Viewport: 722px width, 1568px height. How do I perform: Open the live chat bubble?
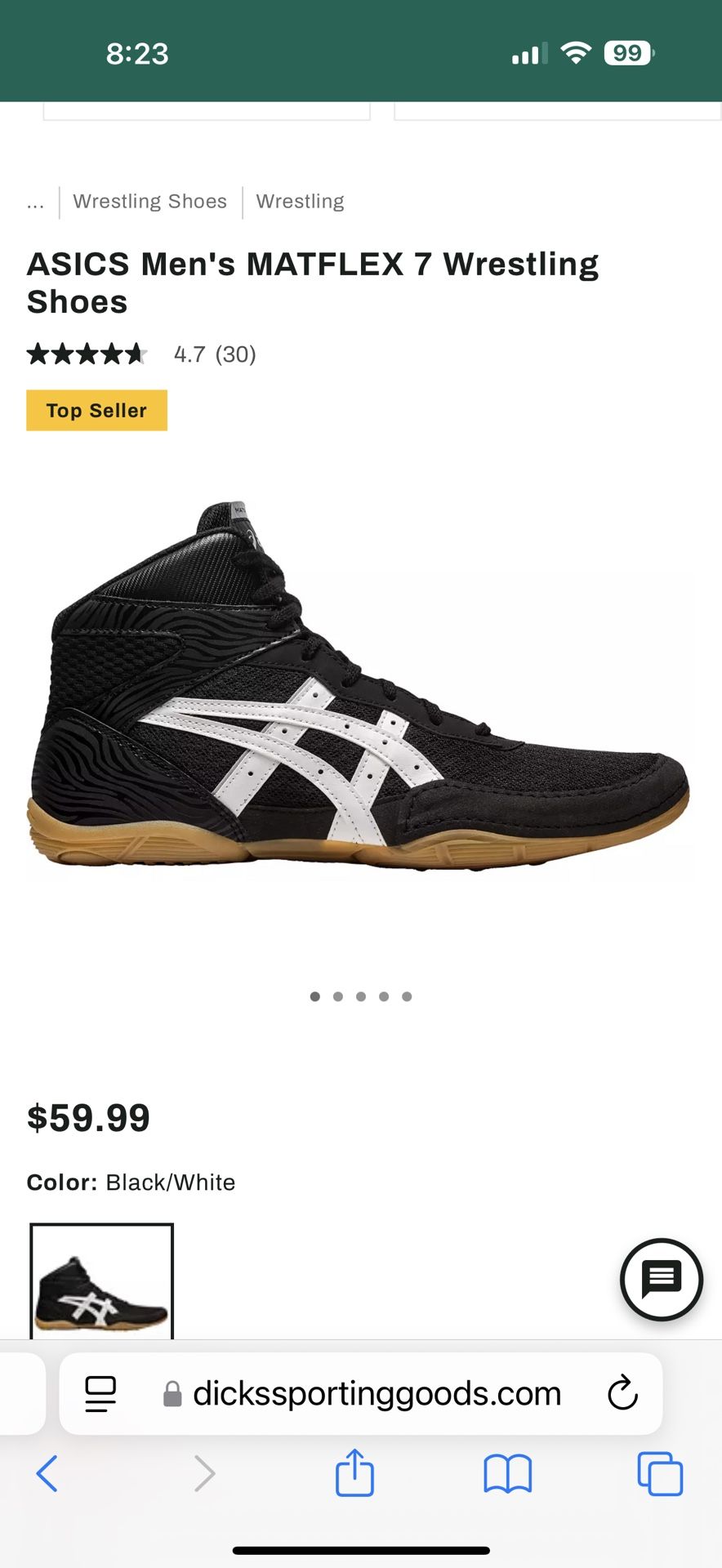(661, 1279)
